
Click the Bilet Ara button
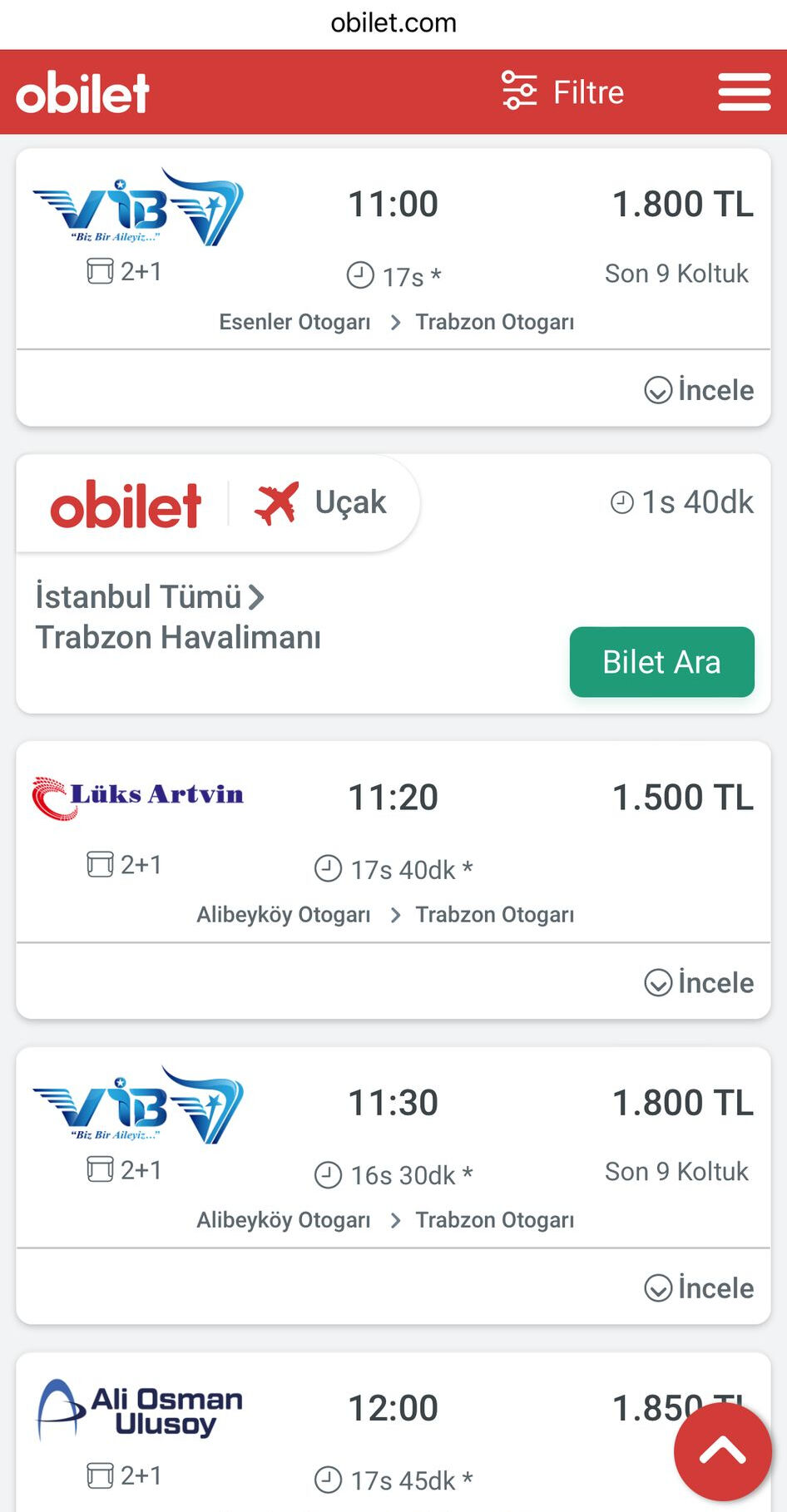[661, 662]
